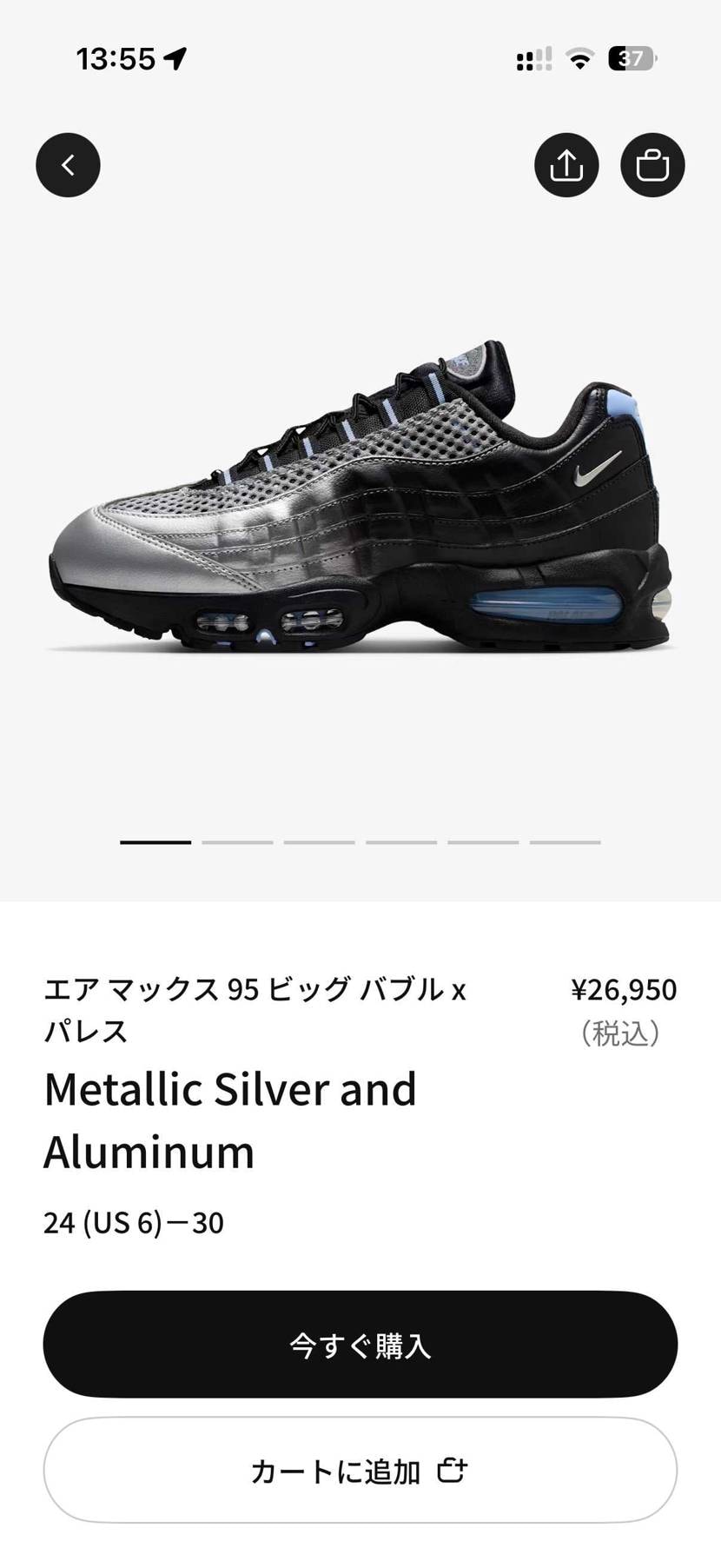The height and width of the screenshot is (1568, 721).
Task: Go back using the arrow button
Action: click(x=68, y=165)
